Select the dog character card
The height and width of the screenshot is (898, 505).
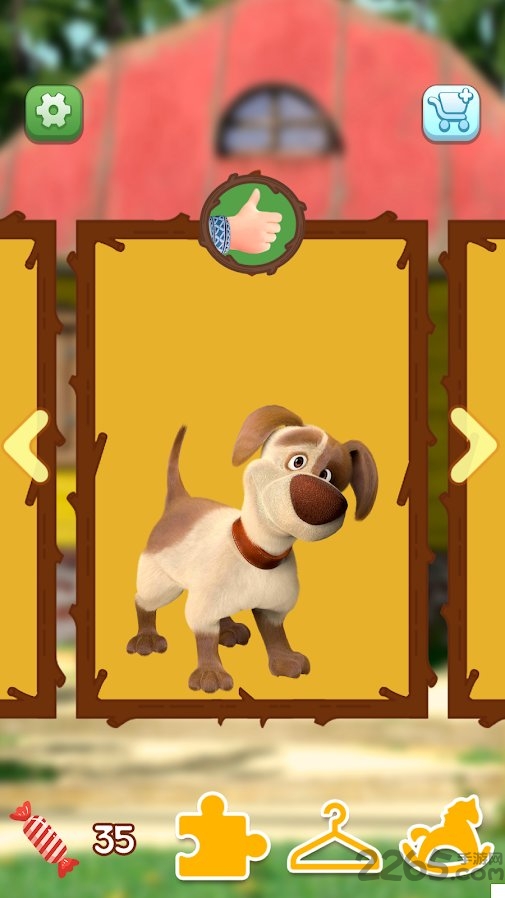point(252,468)
